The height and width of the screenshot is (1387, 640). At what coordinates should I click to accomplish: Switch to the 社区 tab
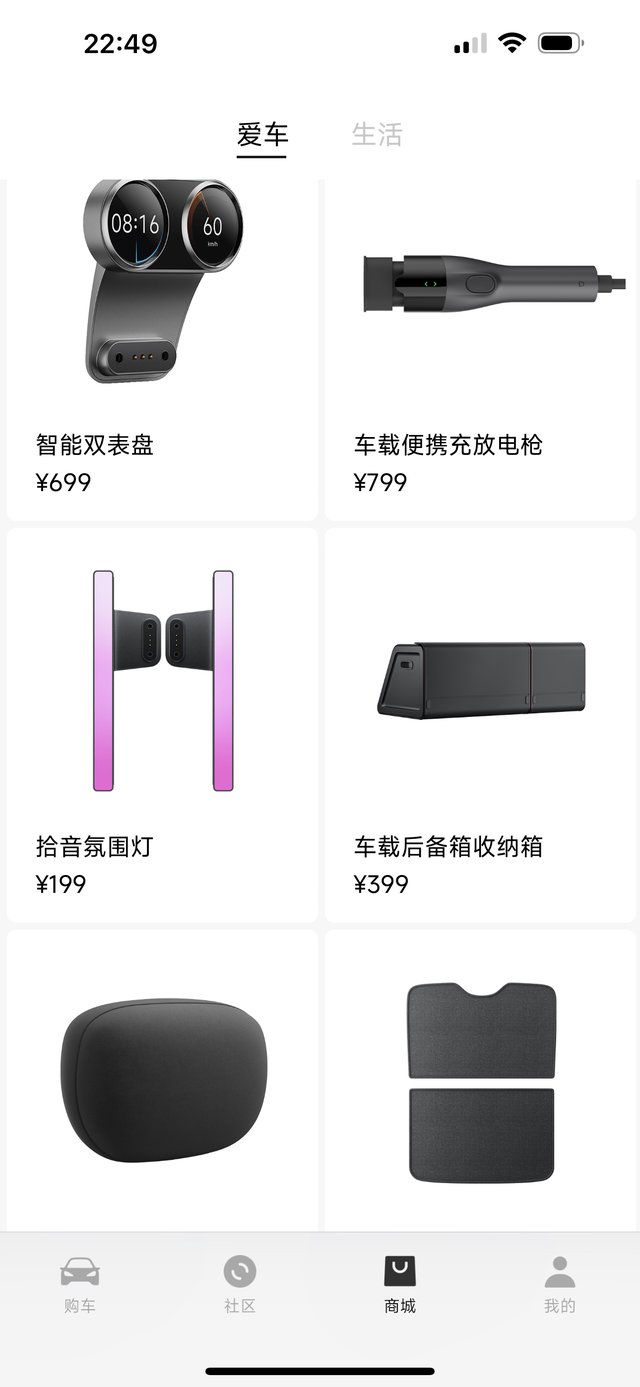click(x=240, y=1284)
